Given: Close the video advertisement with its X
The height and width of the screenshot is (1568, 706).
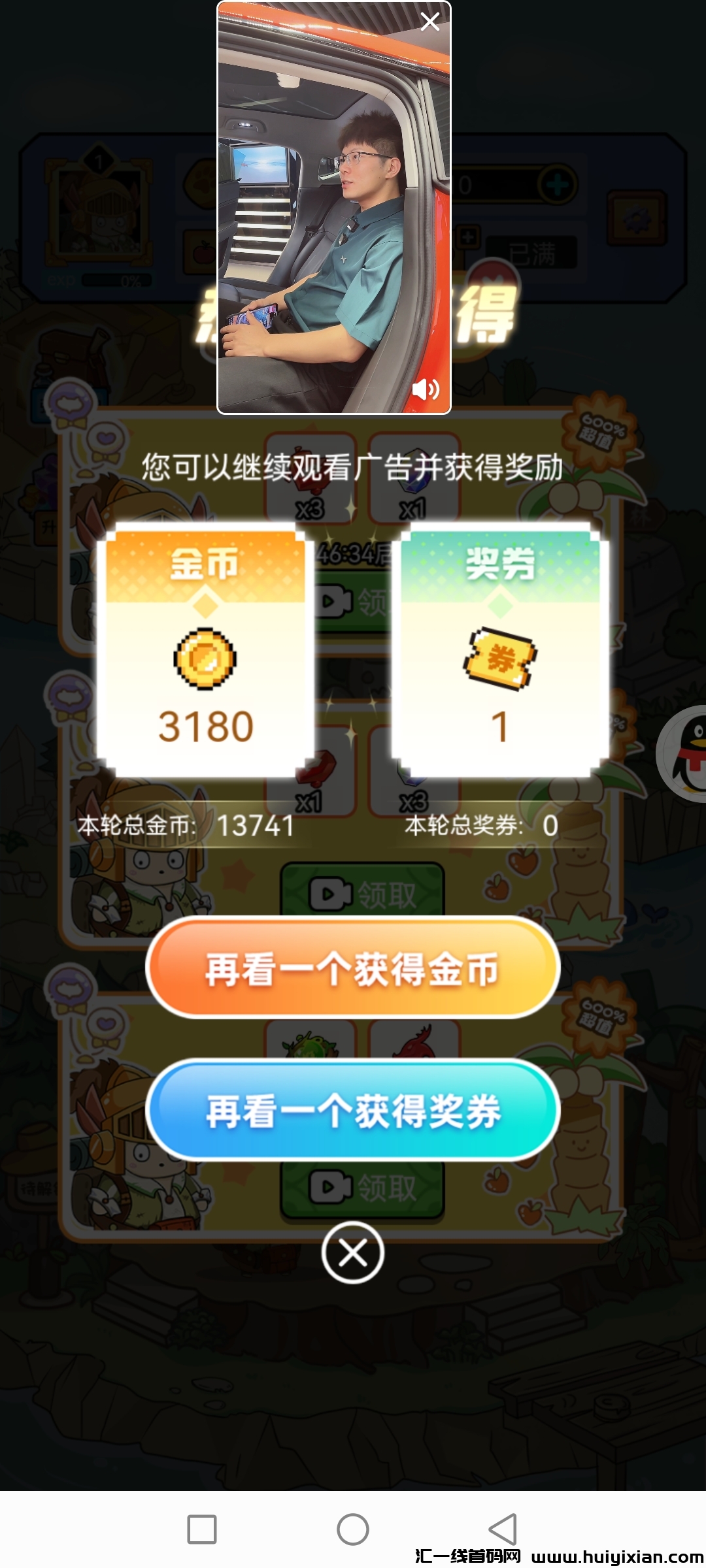Looking at the screenshot, I should point(431,22).
